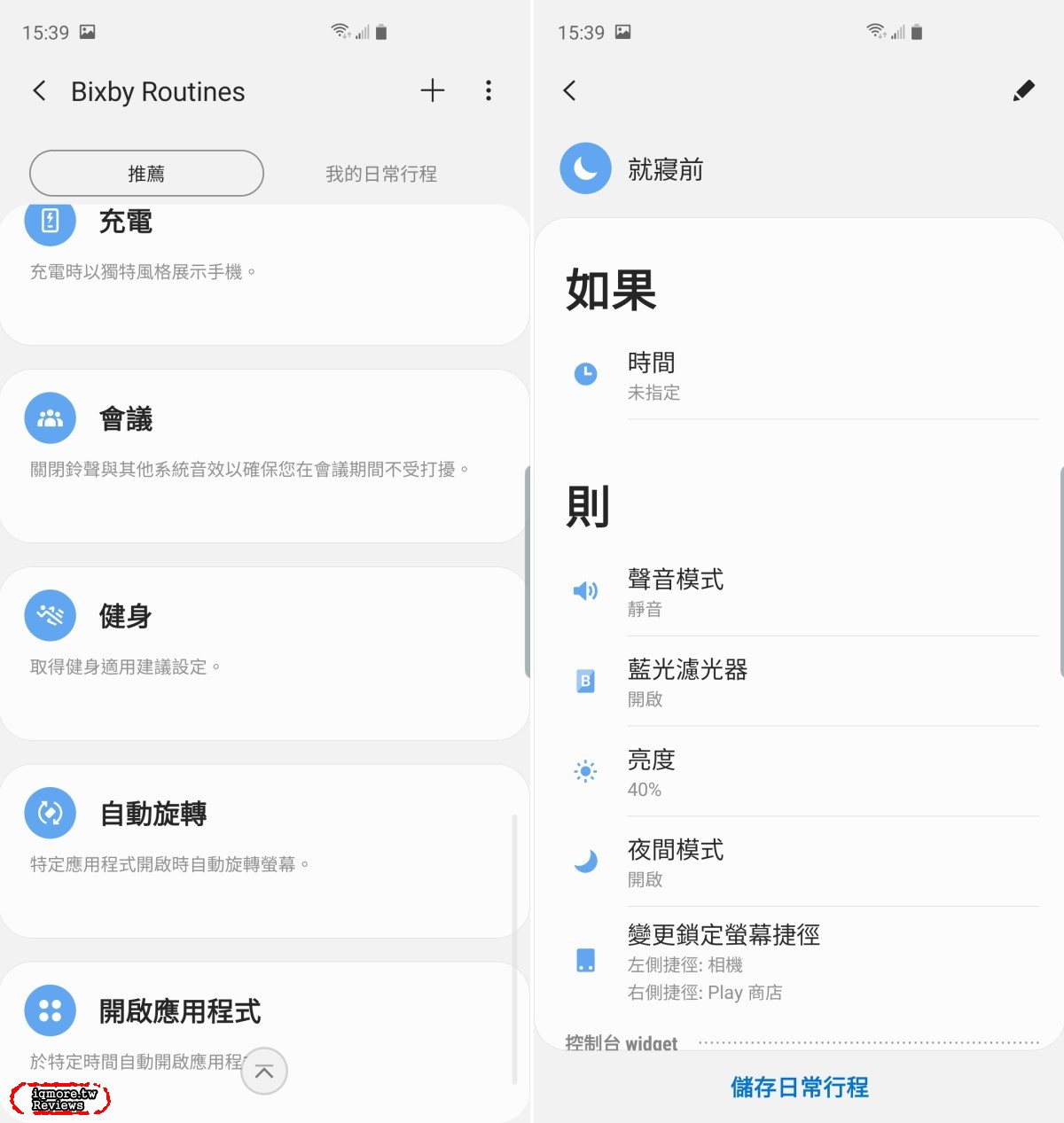
Task: Open the 夜間模式 action
Action: point(798,862)
